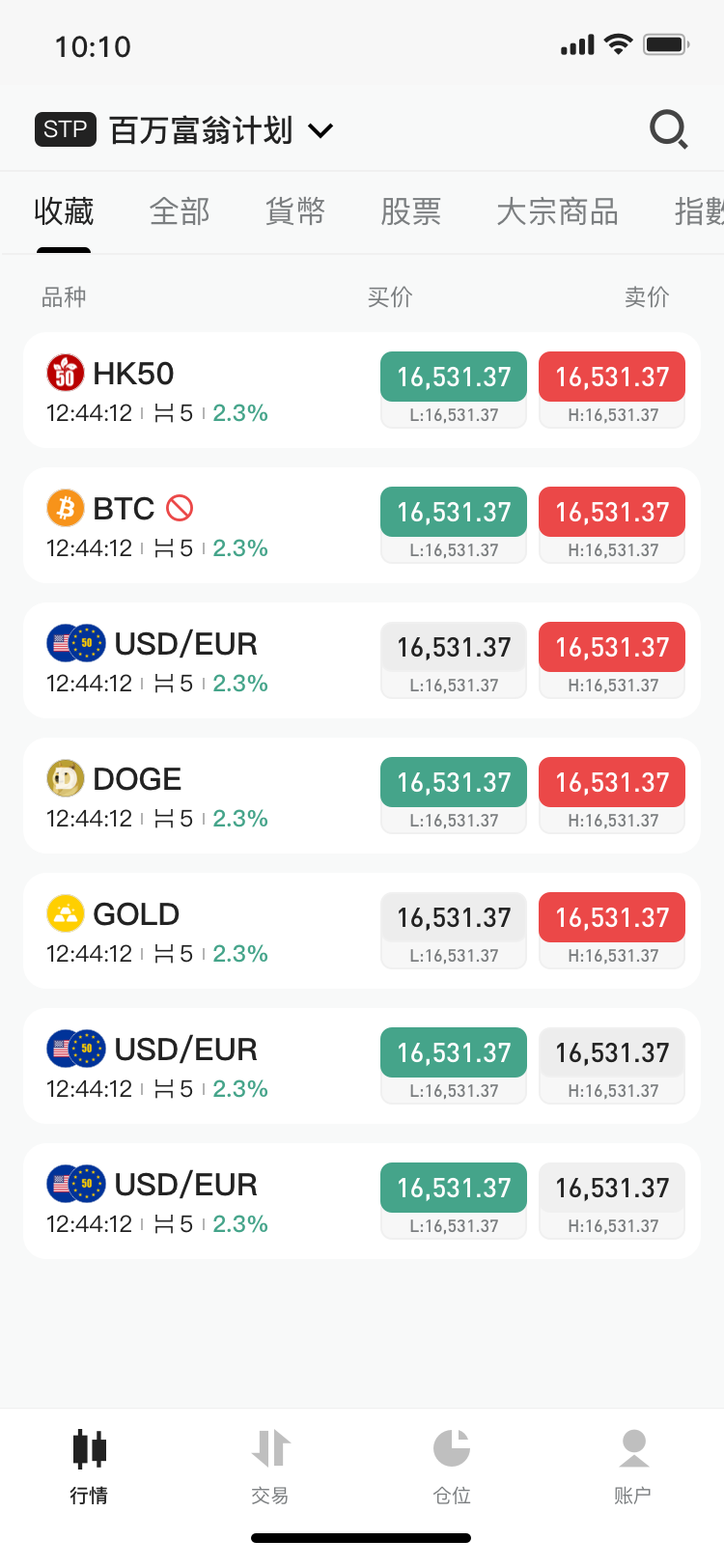This screenshot has height=1568, width=724.
Task: Show the 大宗商品 tab
Action: 558,211
